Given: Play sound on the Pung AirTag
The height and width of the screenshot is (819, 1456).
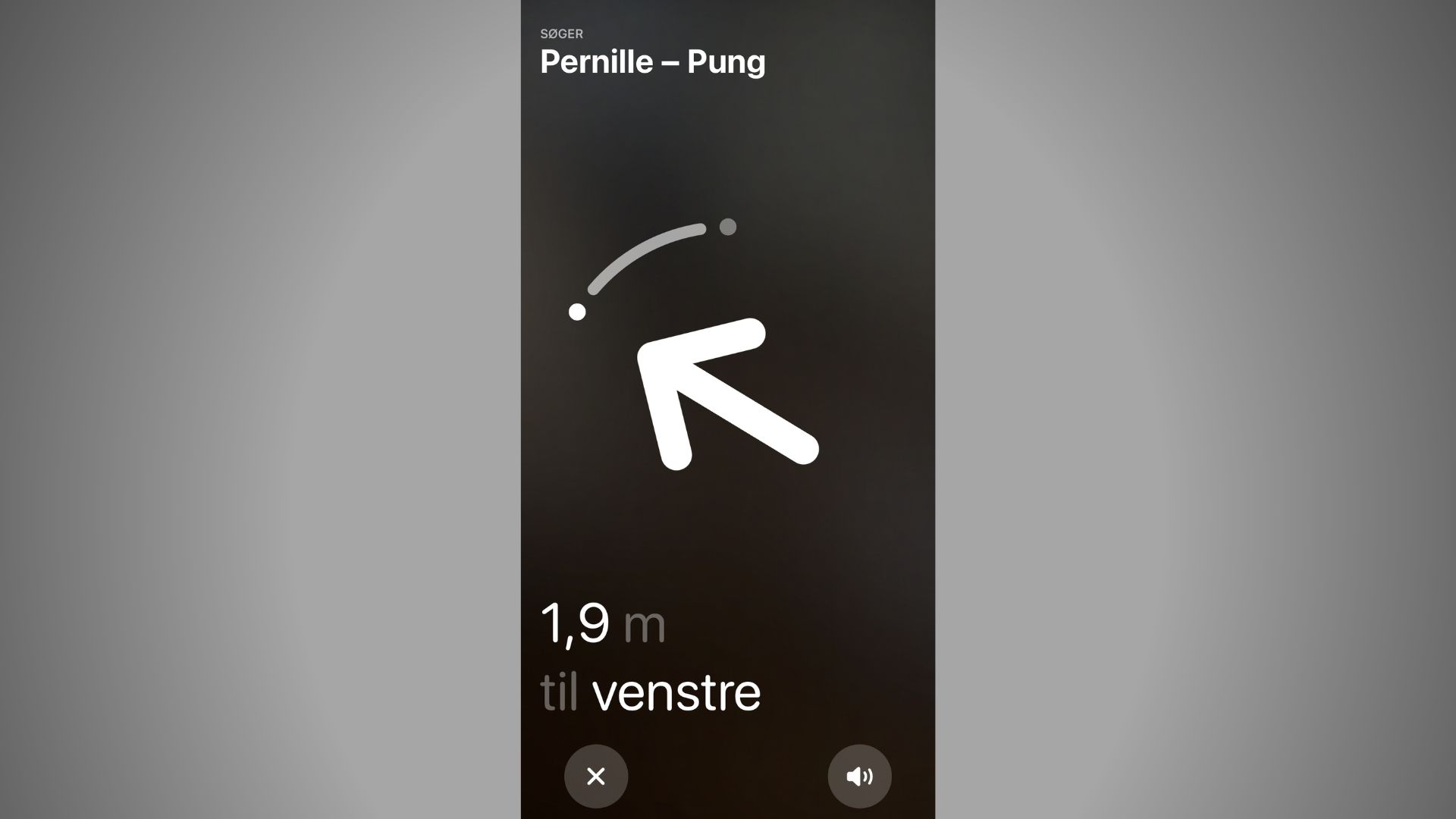Looking at the screenshot, I should coord(859,777).
